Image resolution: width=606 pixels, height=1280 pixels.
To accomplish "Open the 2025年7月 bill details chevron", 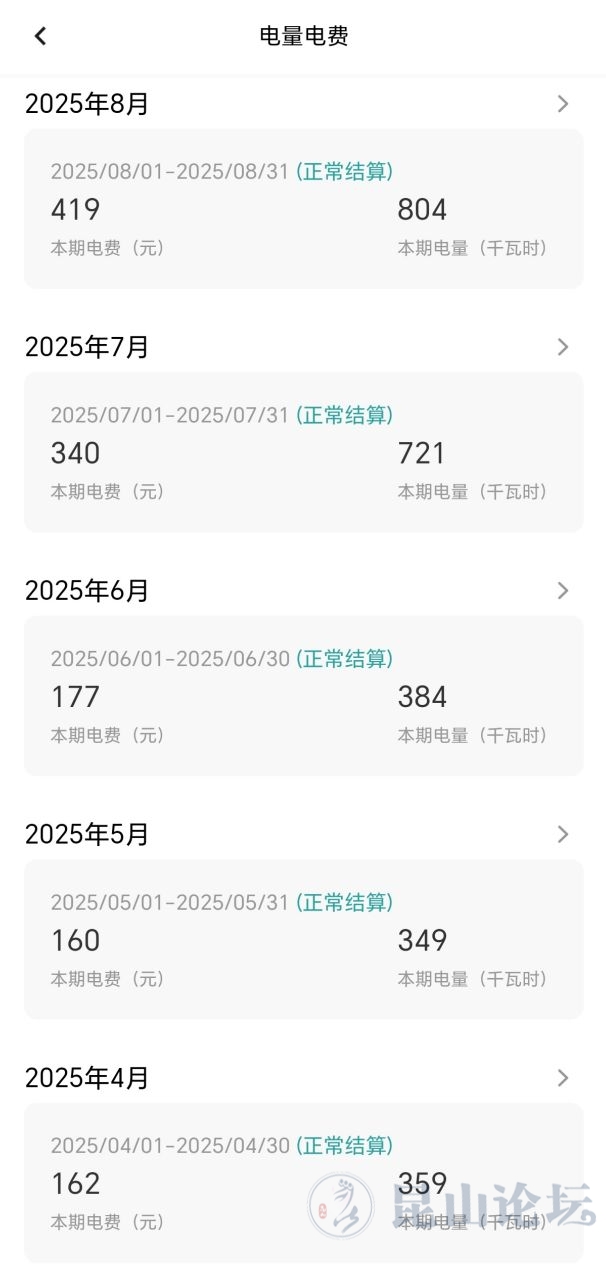I will 563,347.
